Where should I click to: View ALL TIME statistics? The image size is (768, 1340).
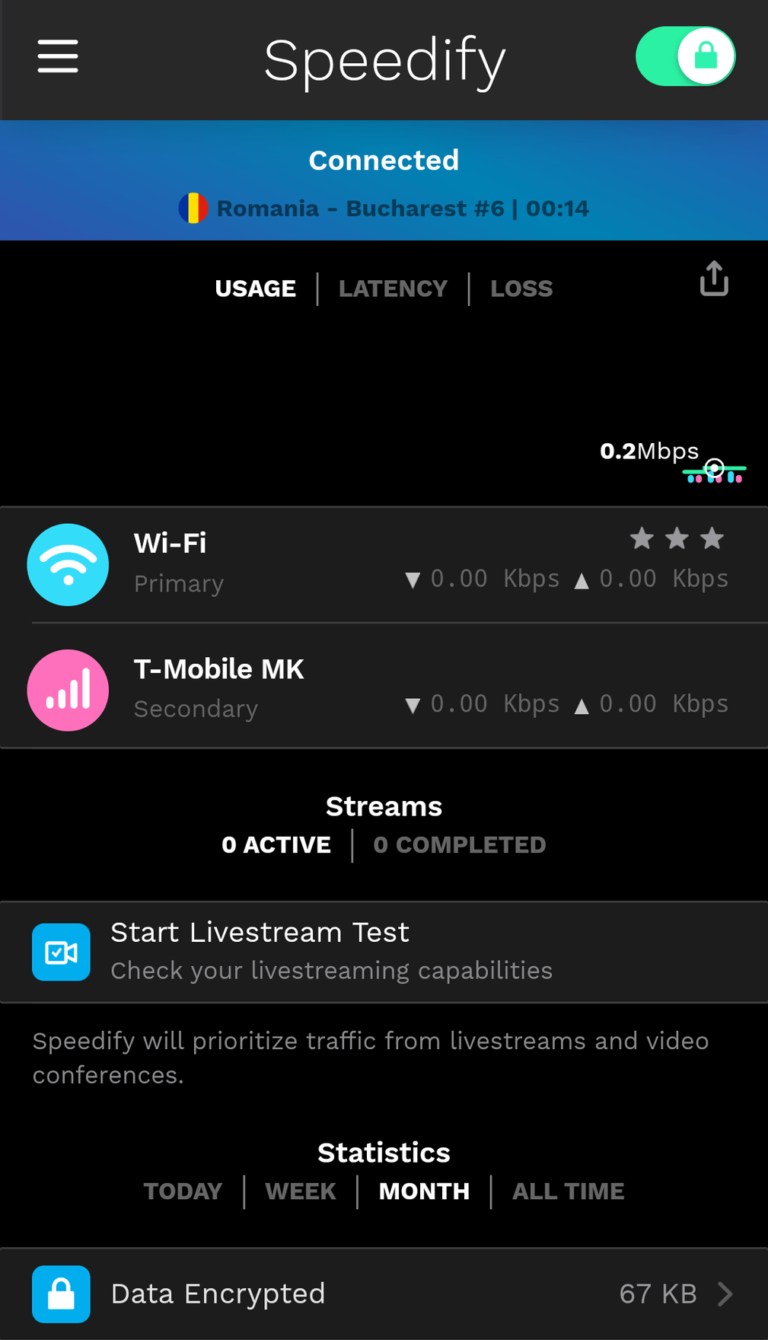click(x=568, y=1191)
